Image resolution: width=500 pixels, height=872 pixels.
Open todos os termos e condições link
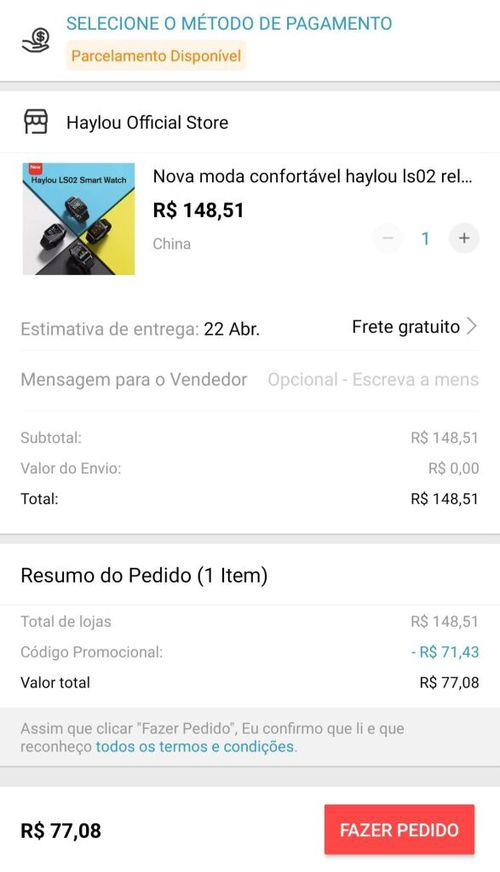196,746
